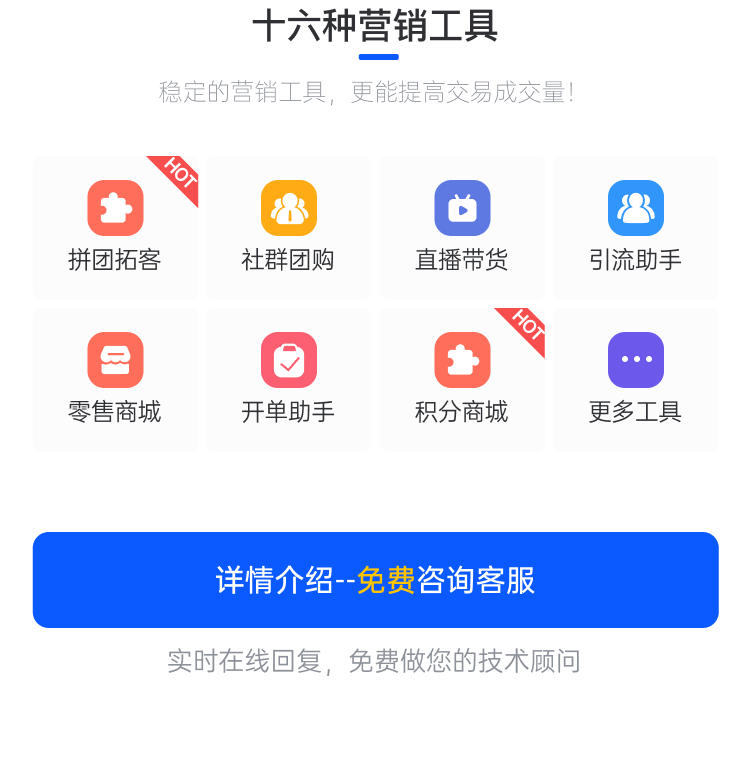Open the 积分商城 tool
Image resolution: width=750 pixels, height=774 pixels.
pyautogui.click(x=462, y=379)
